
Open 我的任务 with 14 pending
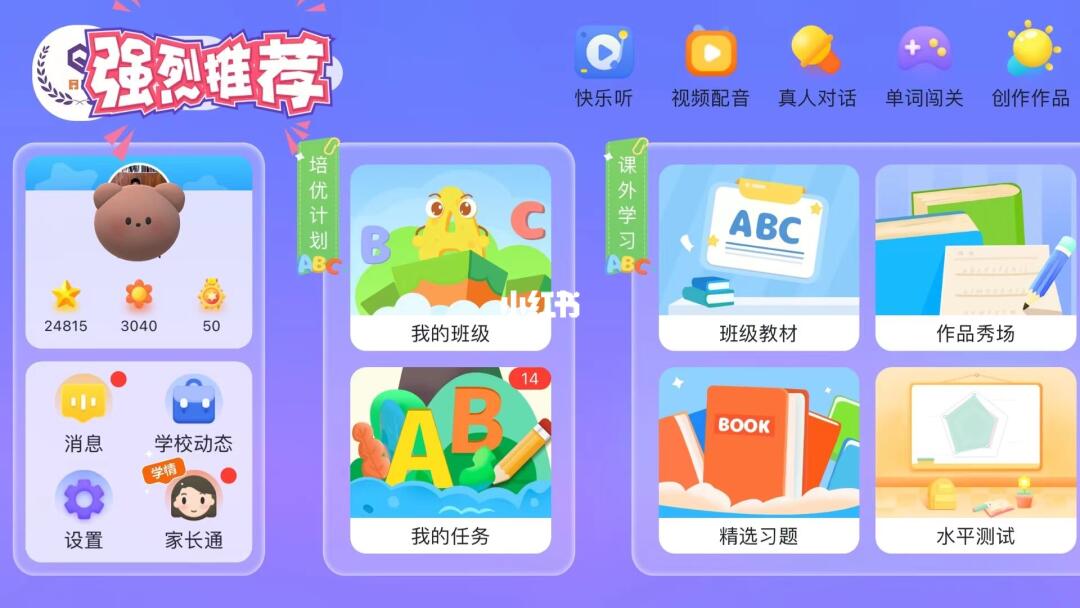click(450, 460)
